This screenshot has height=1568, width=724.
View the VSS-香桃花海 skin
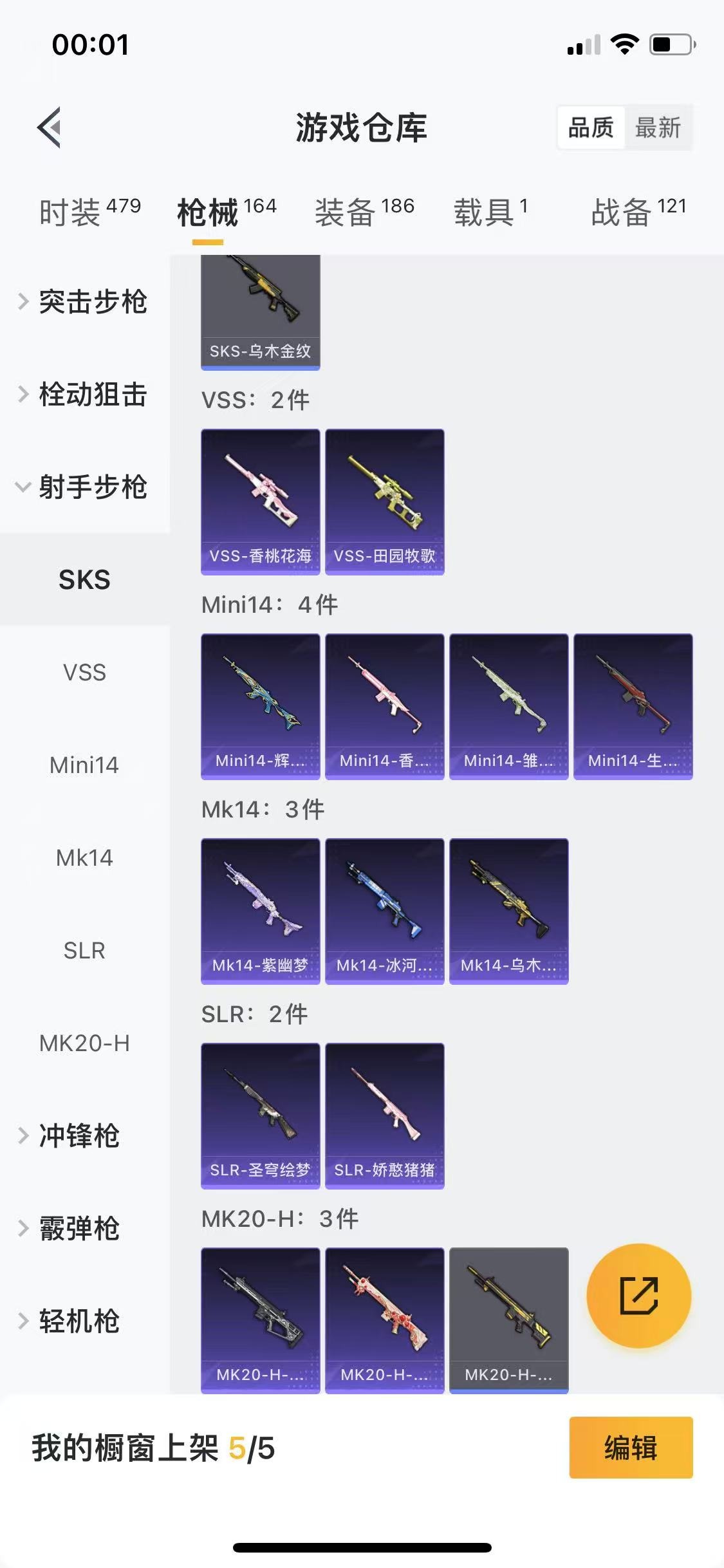pos(260,501)
